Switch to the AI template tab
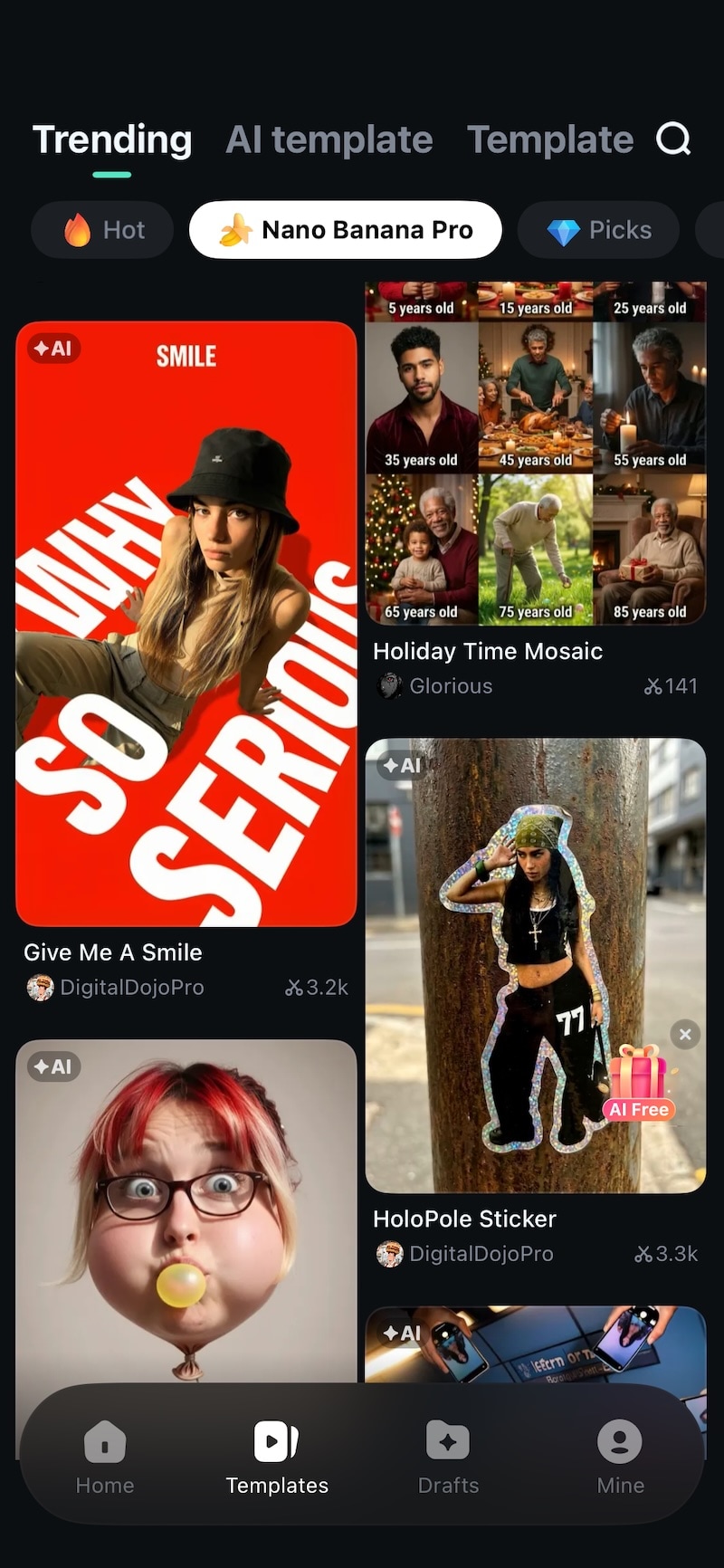This screenshot has width=724, height=1568. tap(329, 140)
